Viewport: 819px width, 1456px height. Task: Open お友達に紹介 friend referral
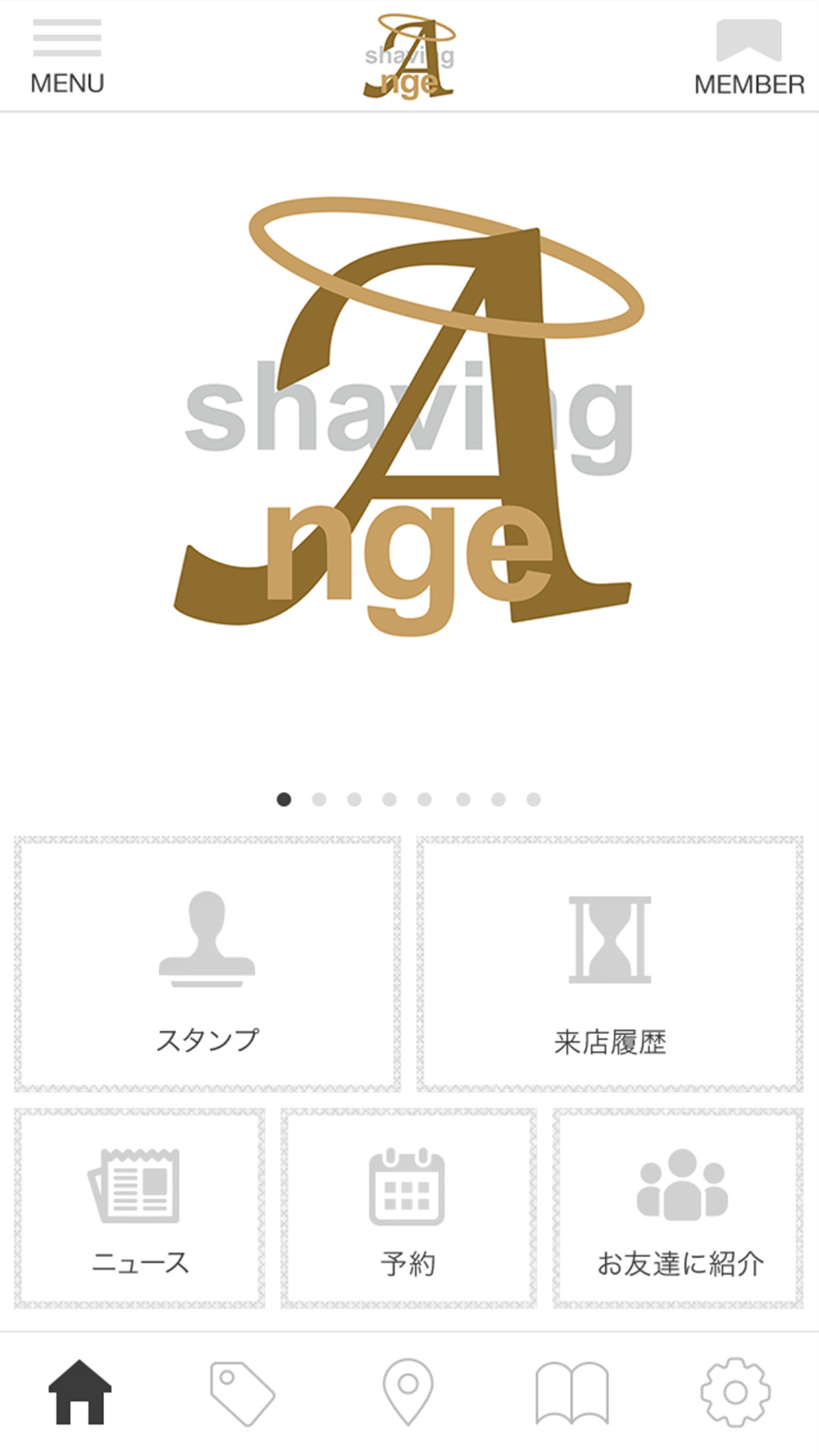coord(679,1208)
